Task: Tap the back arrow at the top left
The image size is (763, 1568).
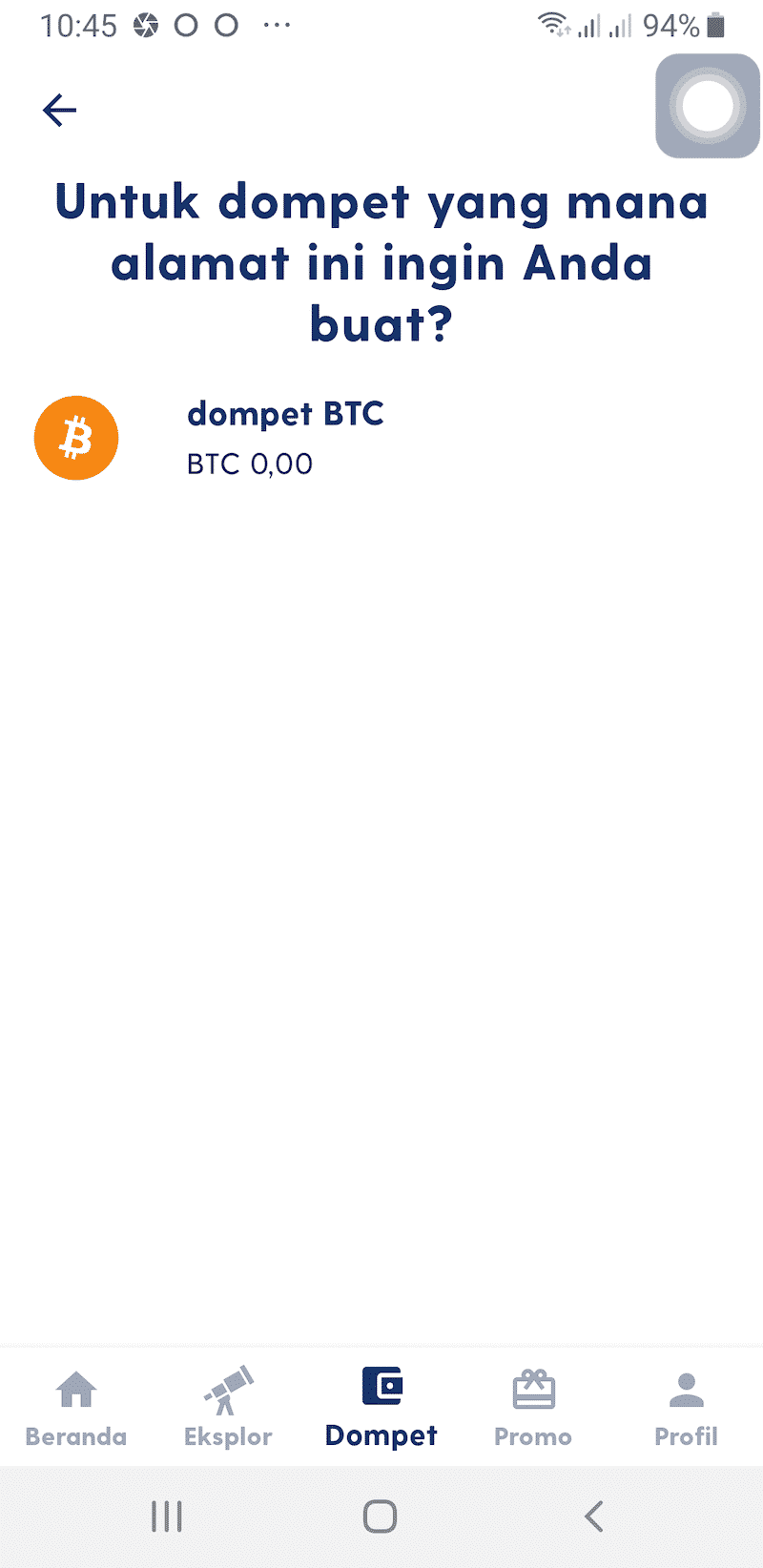Action: pyautogui.click(x=59, y=110)
